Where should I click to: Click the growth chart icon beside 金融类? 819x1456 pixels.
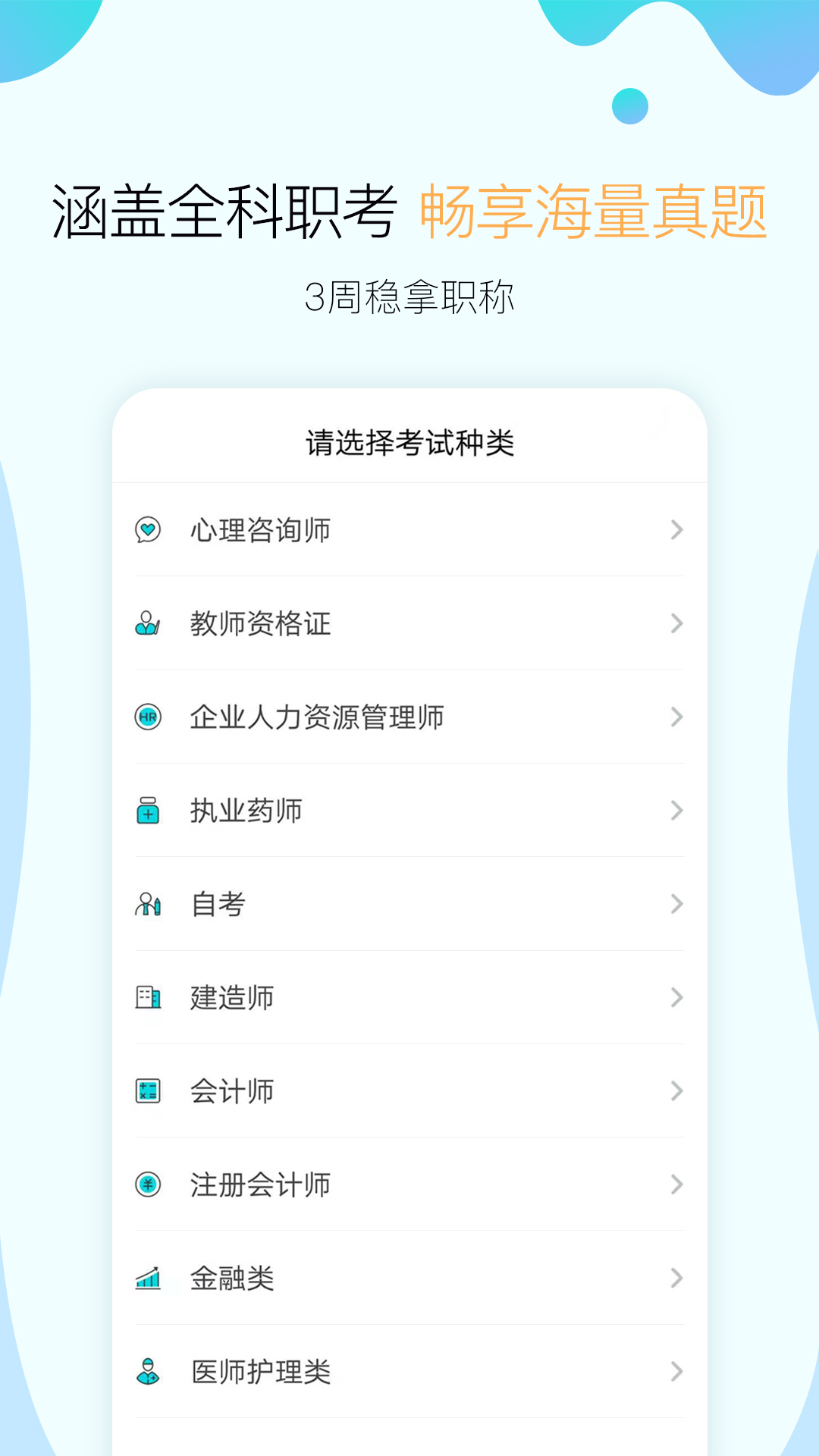(149, 1278)
